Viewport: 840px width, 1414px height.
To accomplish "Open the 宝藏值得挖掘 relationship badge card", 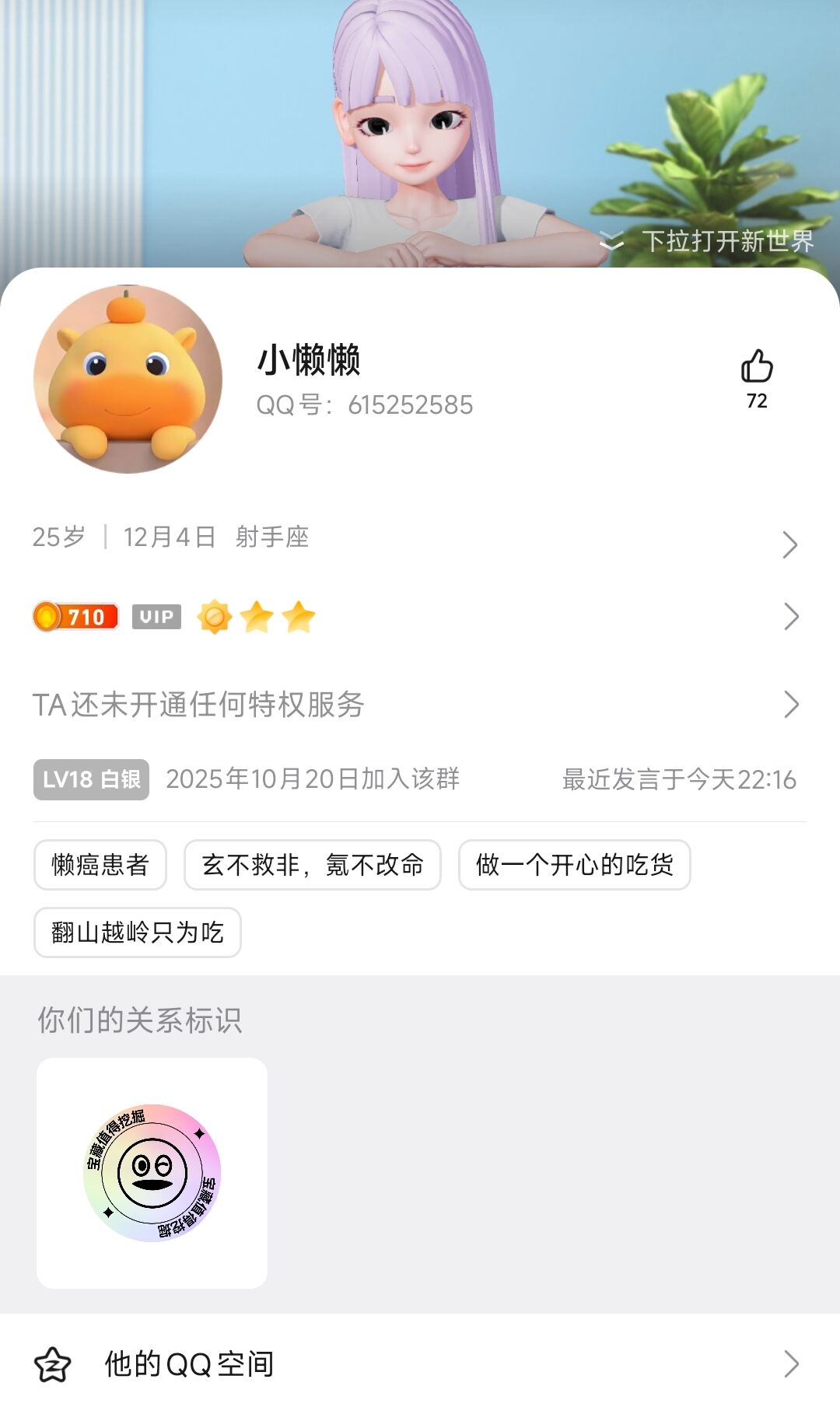I will point(152,1173).
